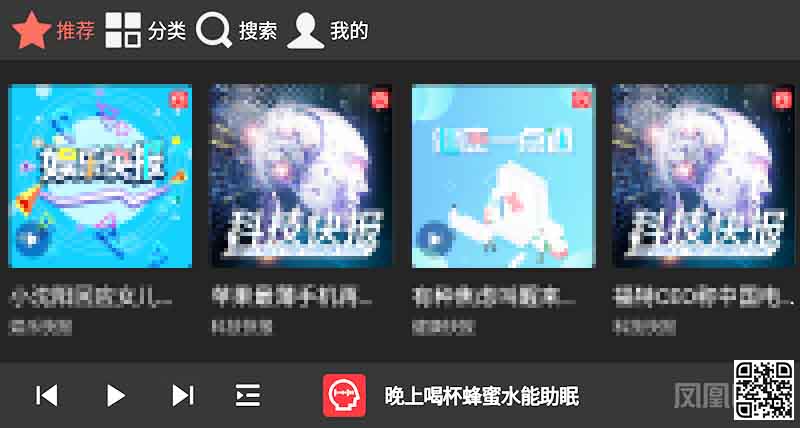Open the 科技快报 card about 苹果最薄手机
This screenshot has width=800, height=428.
click(300, 176)
